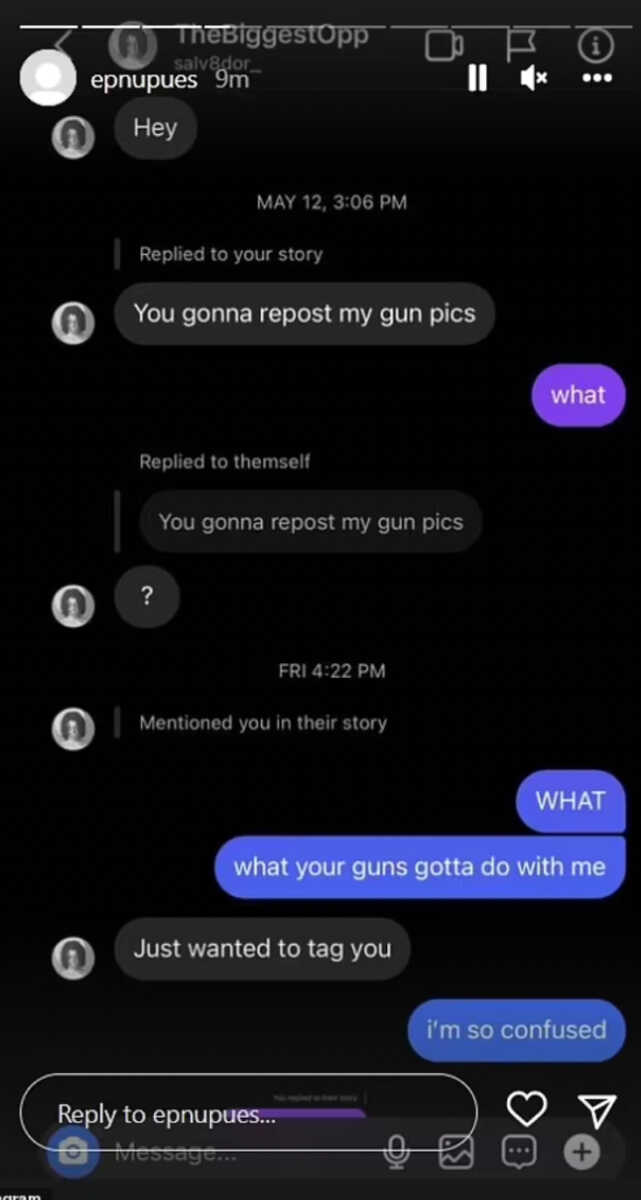
Task: Unmute the story sound
Action: pyautogui.click(x=534, y=79)
